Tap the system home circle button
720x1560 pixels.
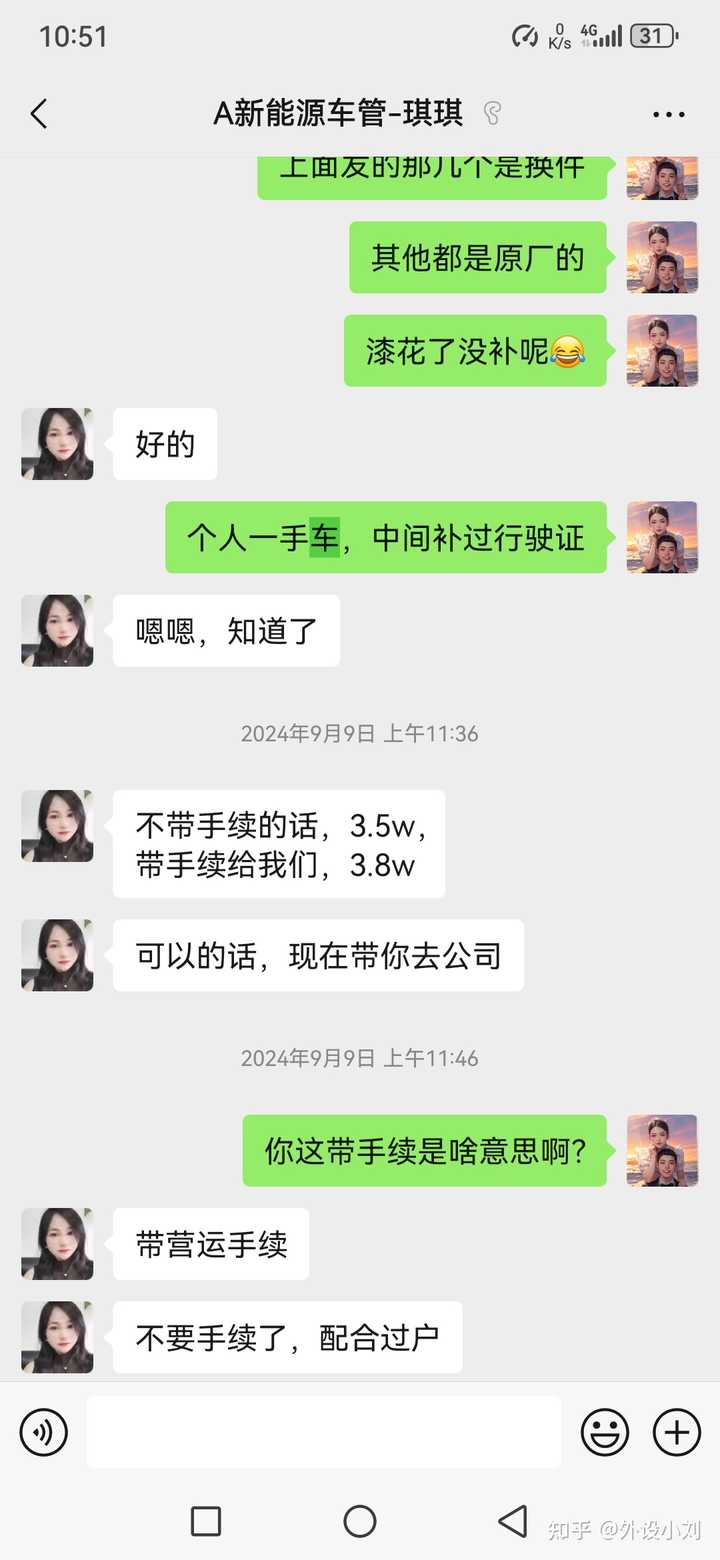pyautogui.click(x=360, y=1521)
